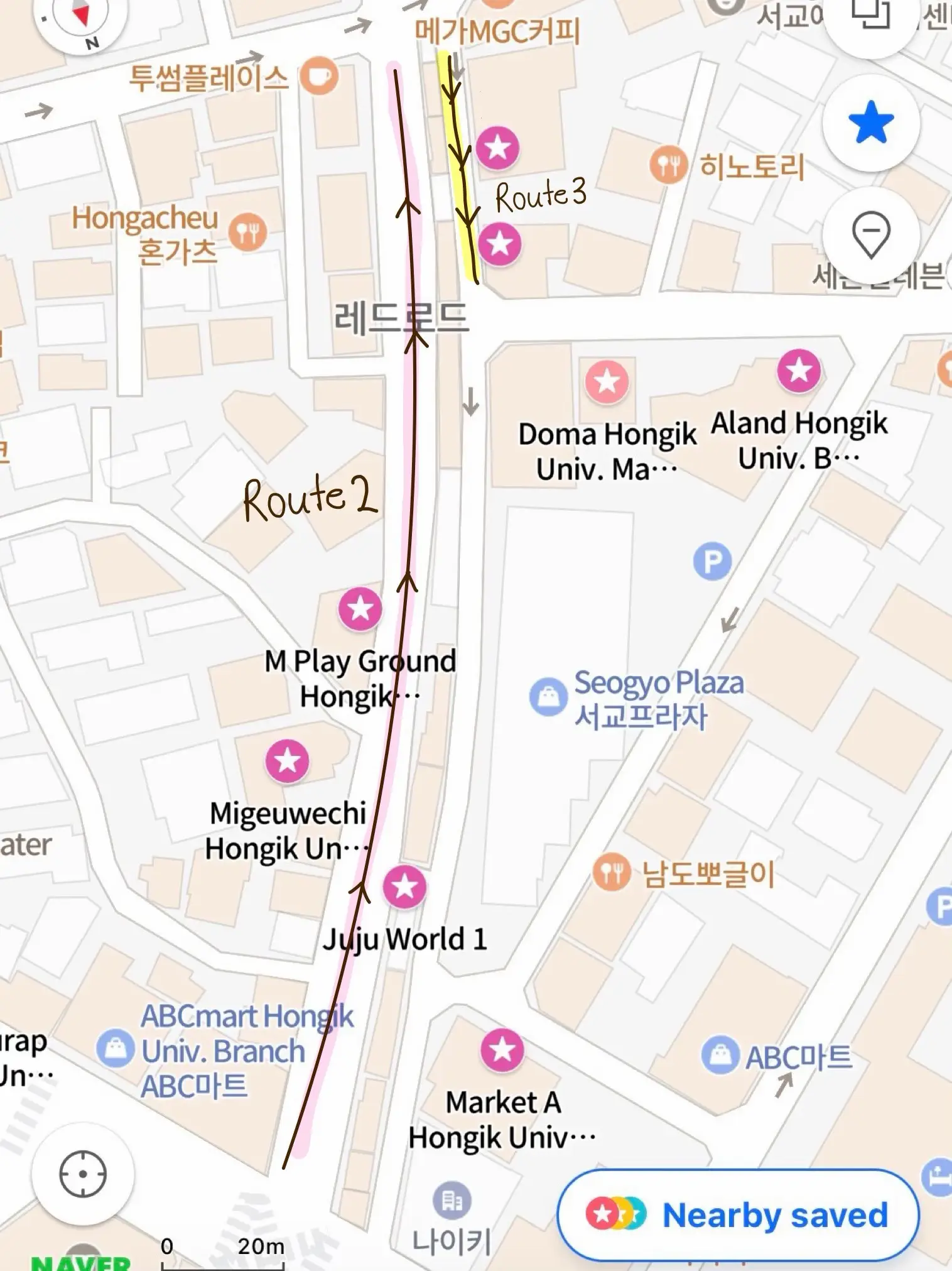Select the 투썸플레이스 cafe marker
This screenshot has width=952, height=1271.
click(x=319, y=76)
